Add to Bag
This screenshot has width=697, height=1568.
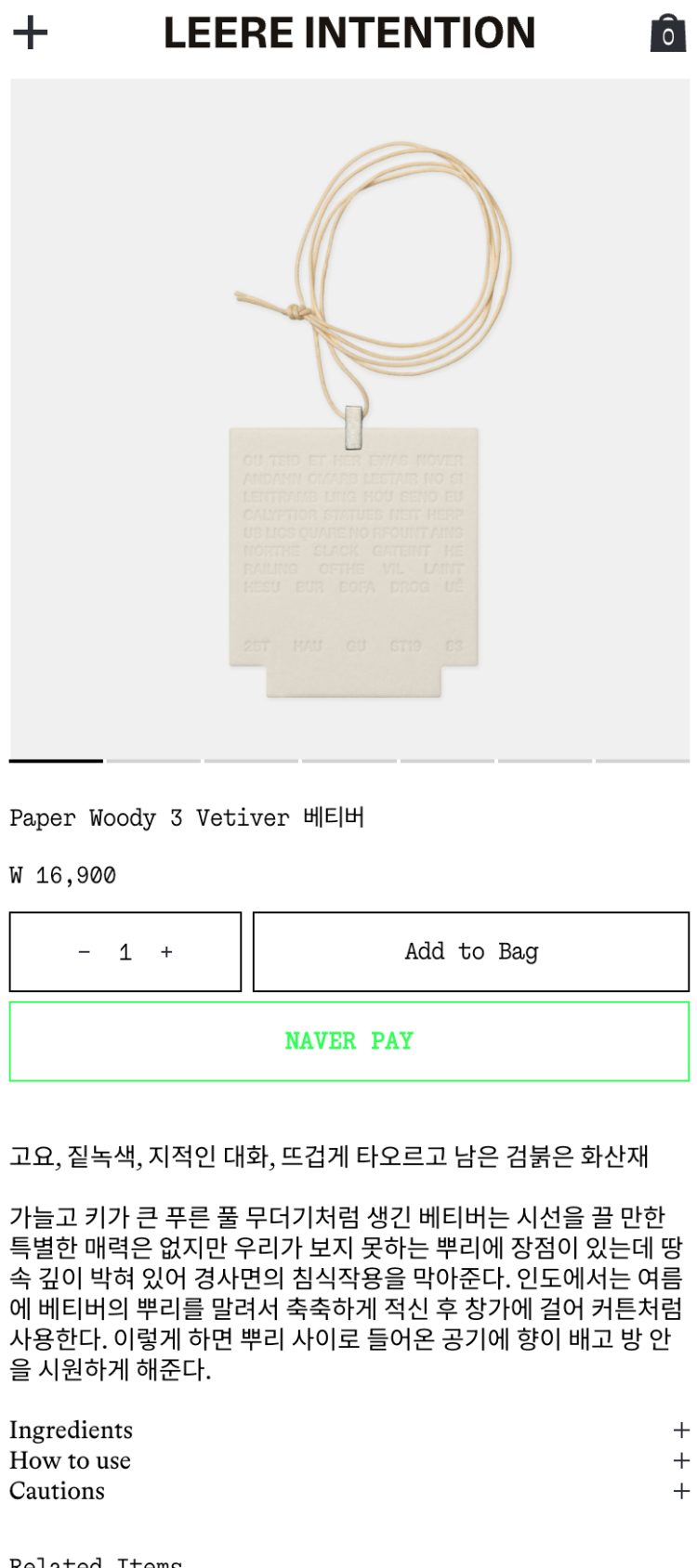point(470,952)
